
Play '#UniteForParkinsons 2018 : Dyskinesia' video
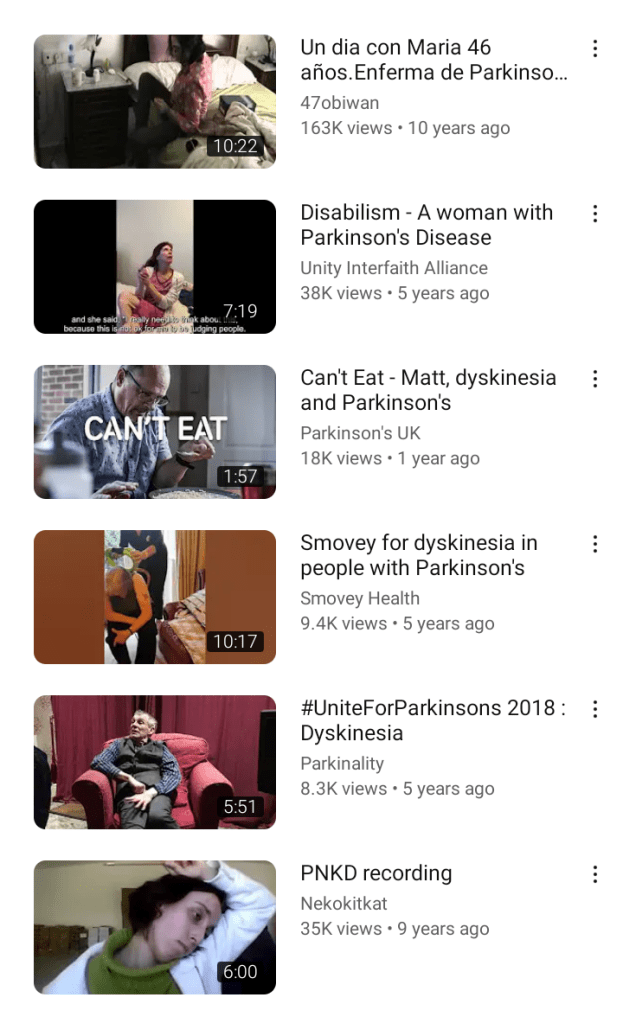(155, 761)
